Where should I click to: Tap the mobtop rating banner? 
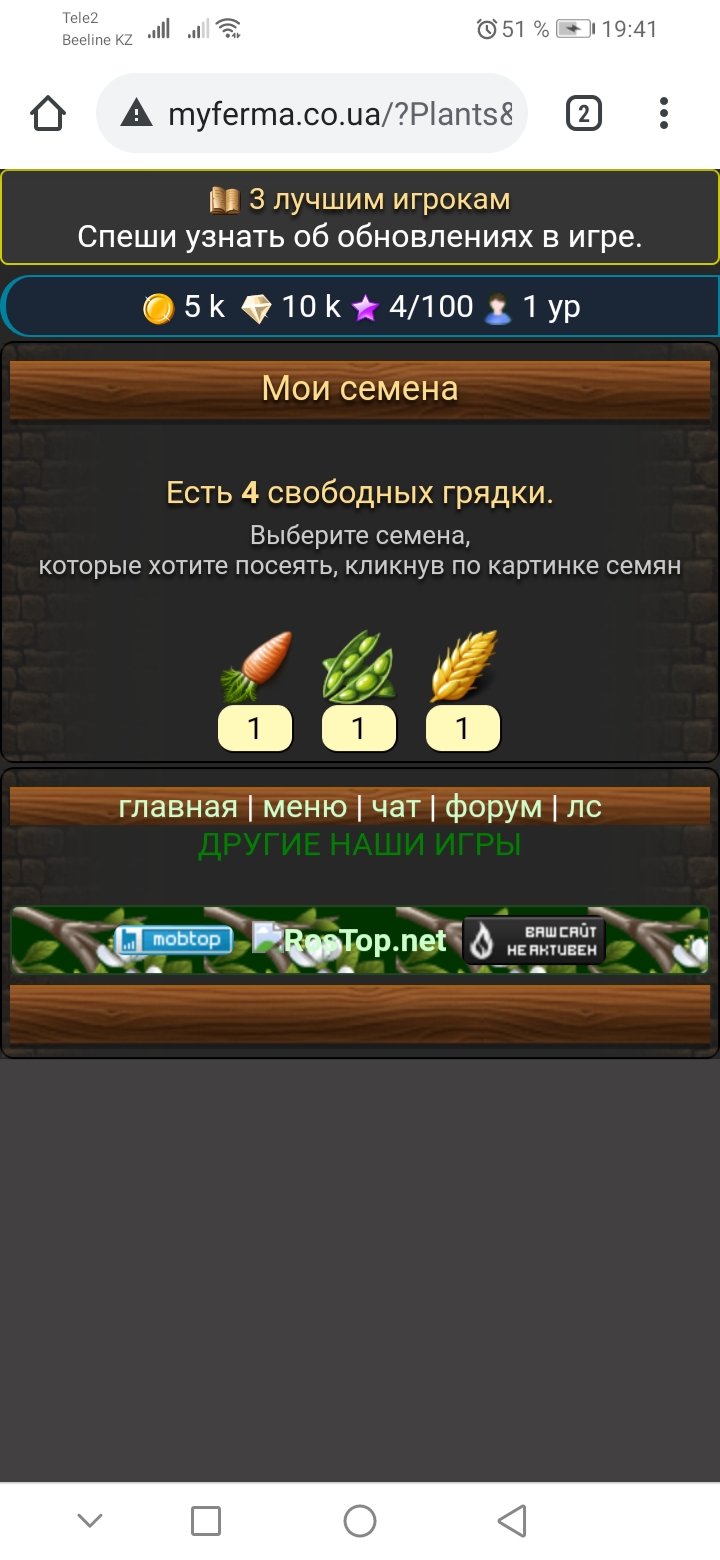(x=174, y=940)
